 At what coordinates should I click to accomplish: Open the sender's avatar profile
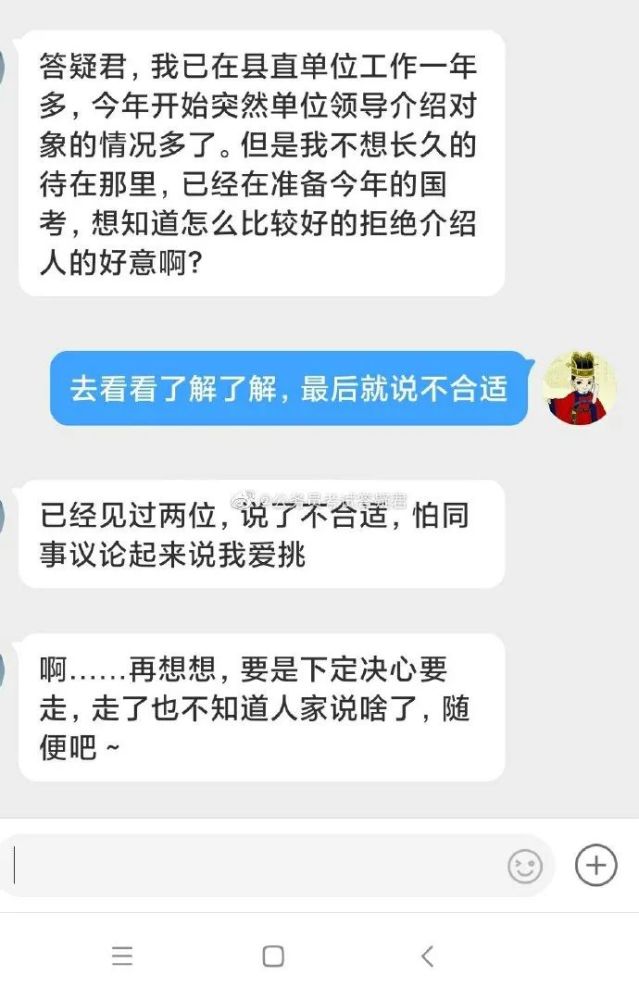[578, 388]
